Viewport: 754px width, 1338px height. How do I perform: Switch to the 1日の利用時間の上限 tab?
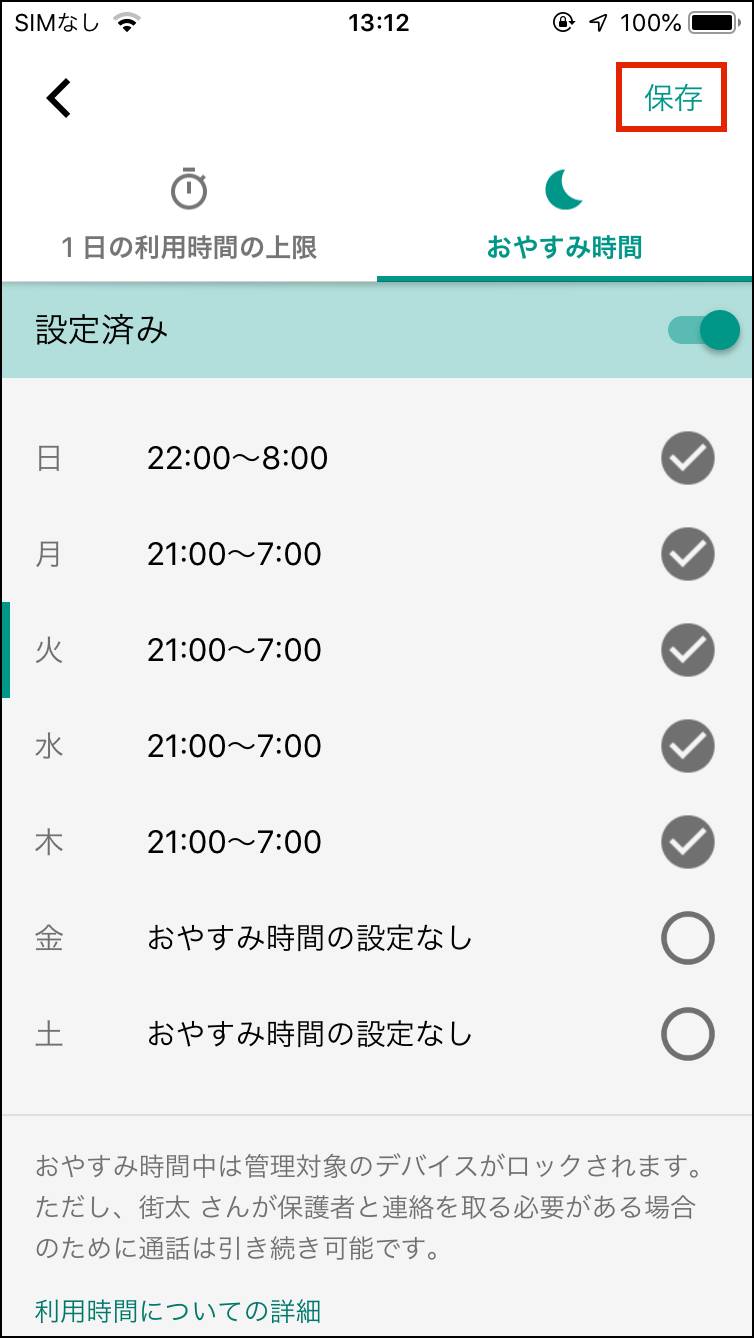pyautogui.click(x=189, y=216)
